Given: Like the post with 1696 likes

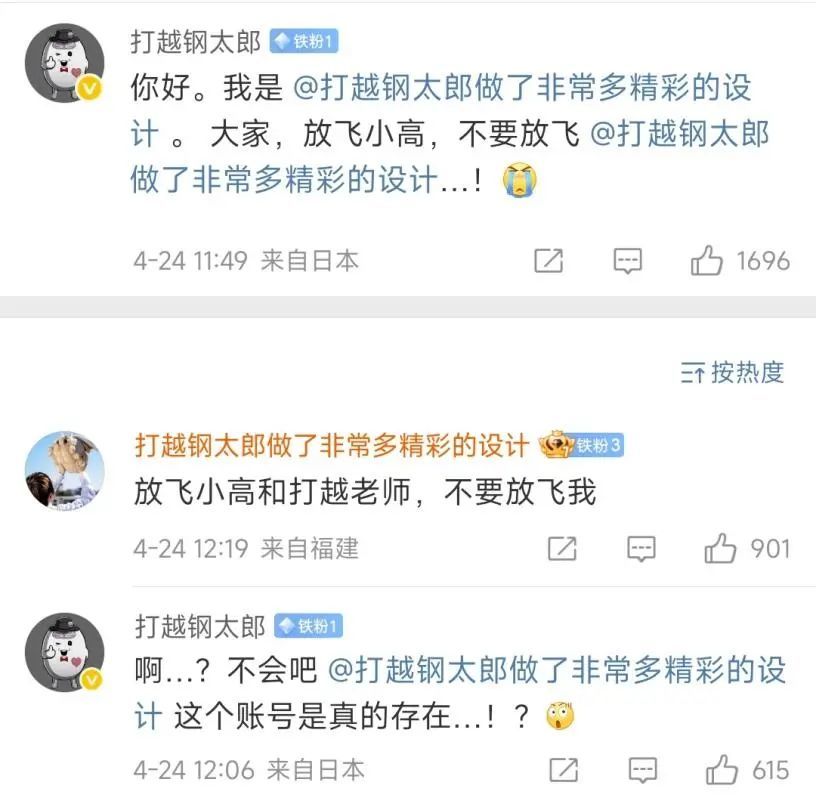Looking at the screenshot, I should coord(708,261).
